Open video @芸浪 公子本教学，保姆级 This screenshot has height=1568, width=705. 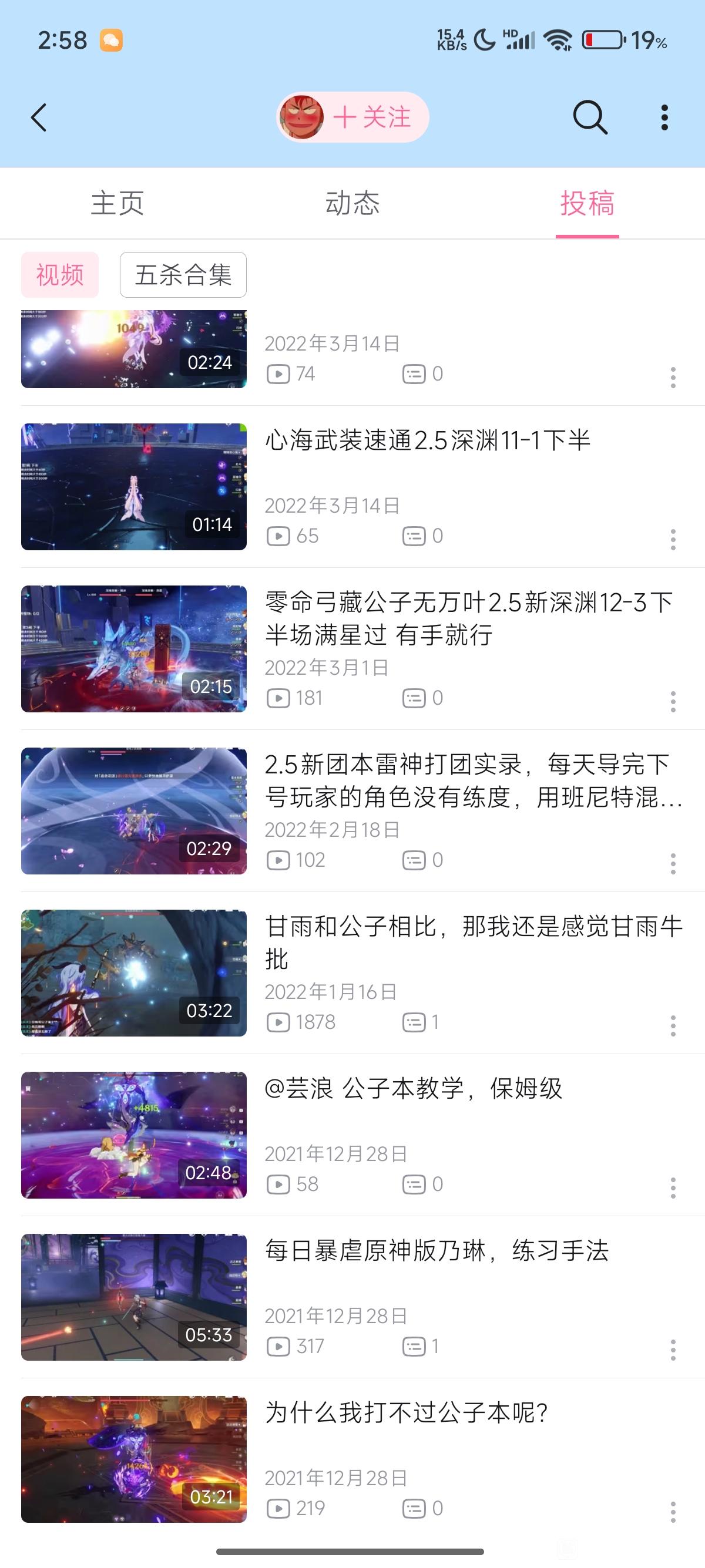[x=363, y=1135]
